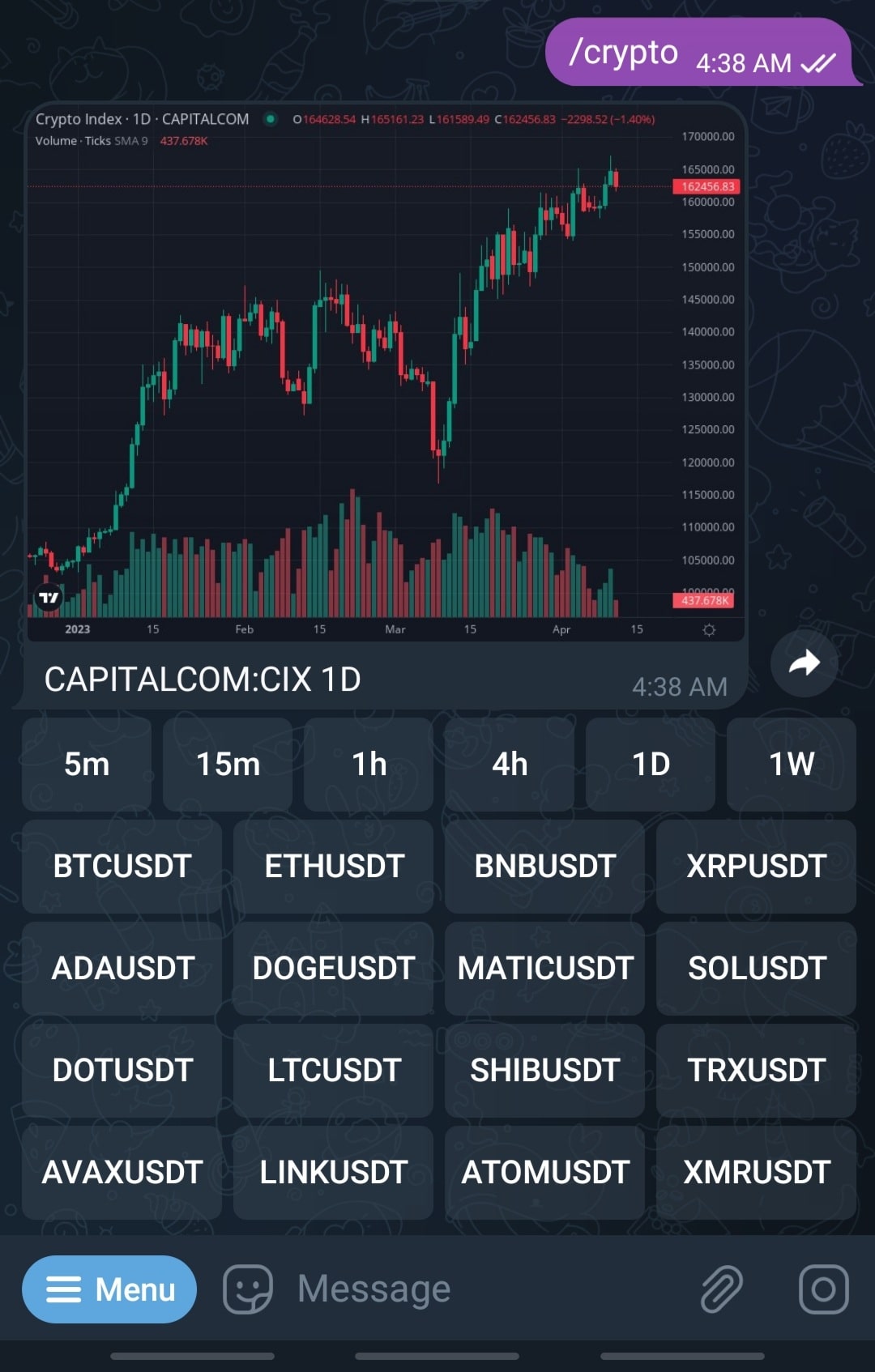
Task: Start a video message via the camera icon
Action: click(x=824, y=1288)
